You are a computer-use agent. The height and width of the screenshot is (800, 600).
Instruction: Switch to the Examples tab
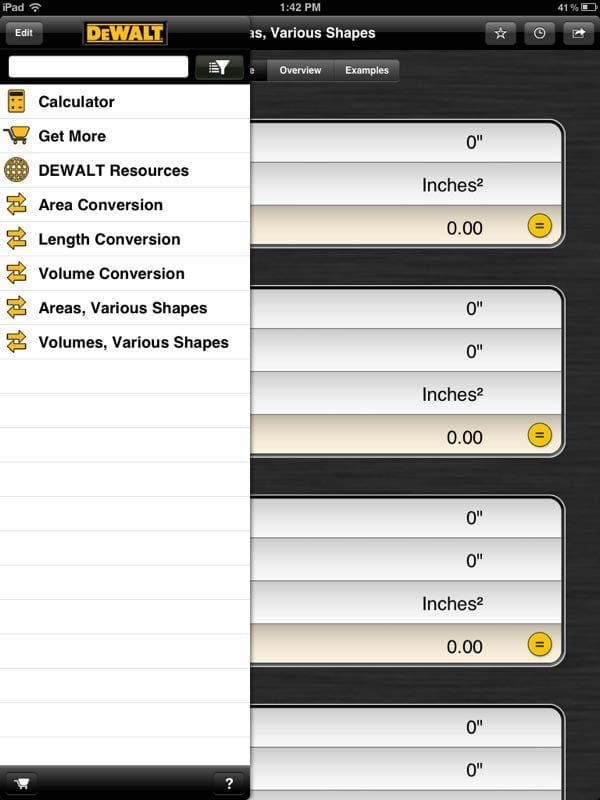pyautogui.click(x=366, y=70)
